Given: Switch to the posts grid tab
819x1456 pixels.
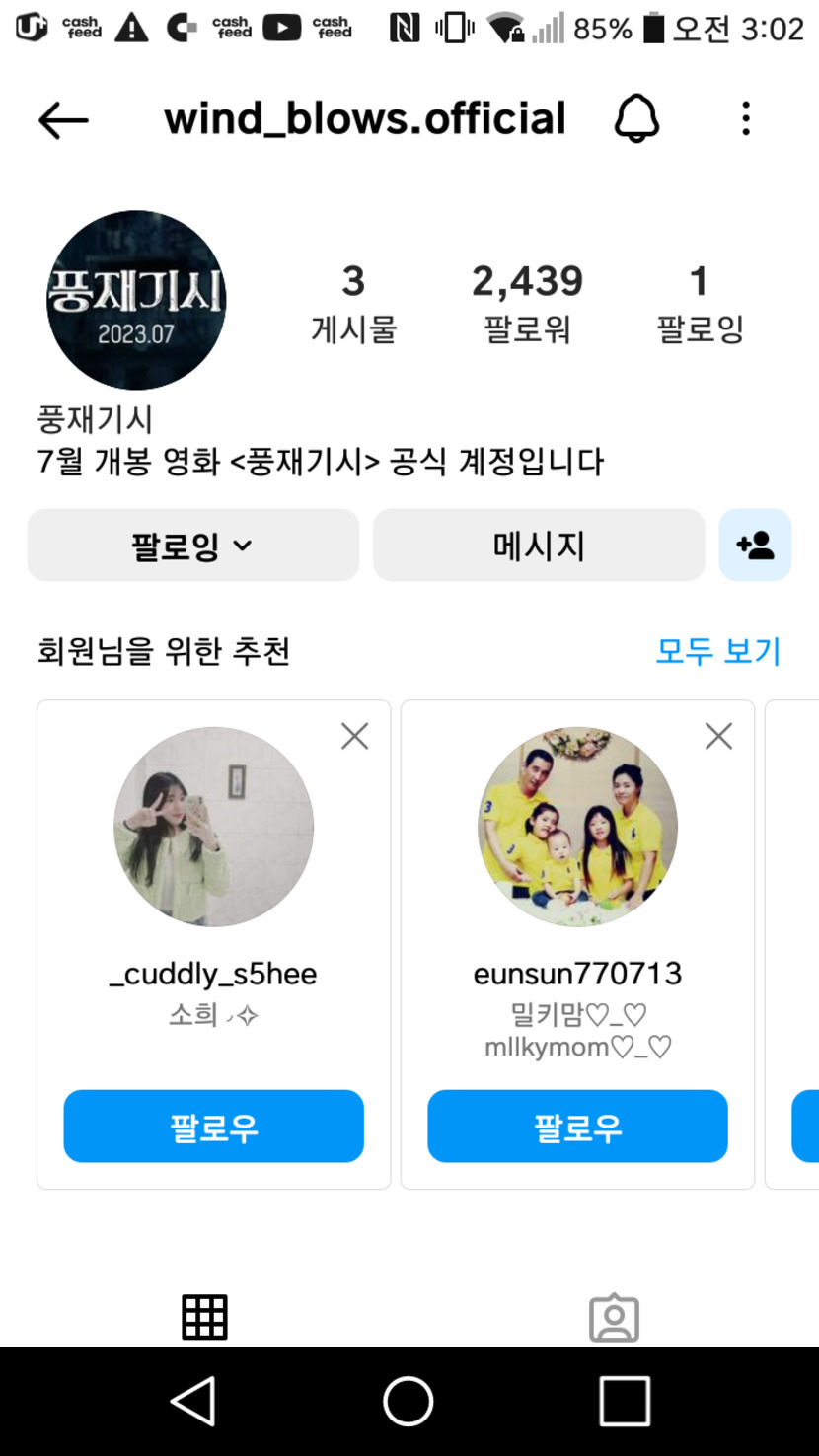Looking at the screenshot, I should tap(204, 1317).
